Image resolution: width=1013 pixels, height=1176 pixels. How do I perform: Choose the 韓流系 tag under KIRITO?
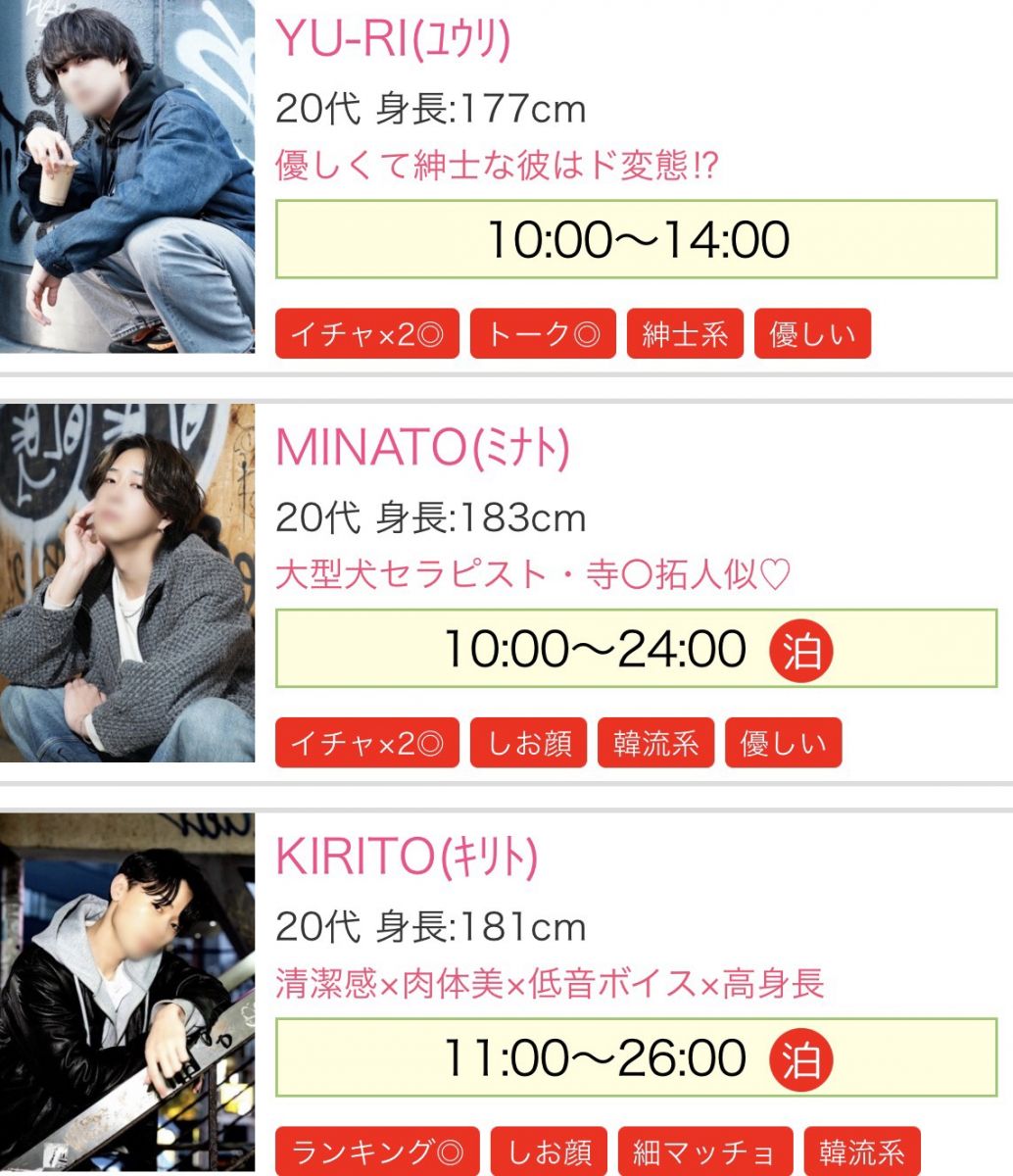pos(861,1152)
